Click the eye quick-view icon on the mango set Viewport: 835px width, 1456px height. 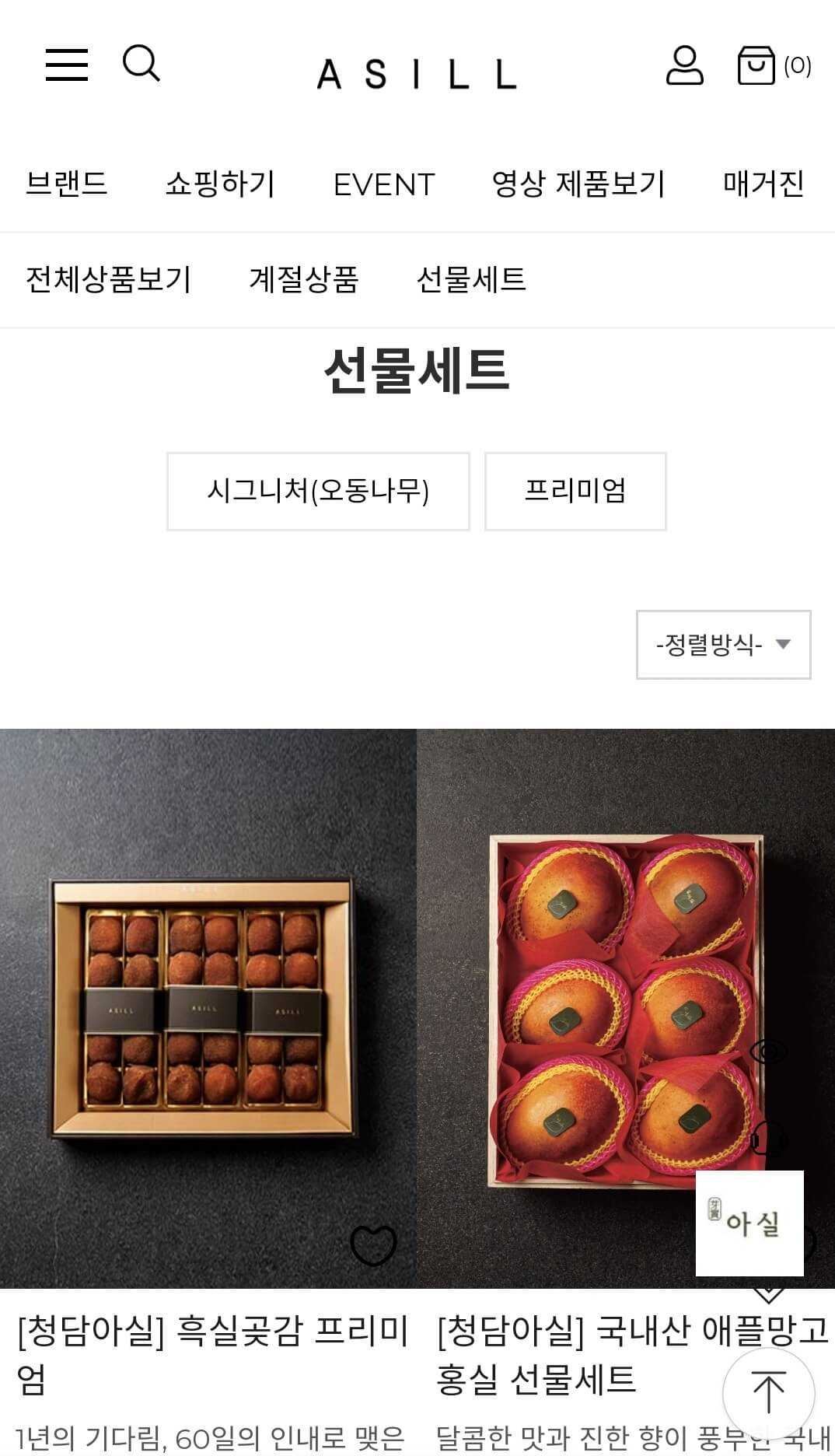coord(770,1052)
